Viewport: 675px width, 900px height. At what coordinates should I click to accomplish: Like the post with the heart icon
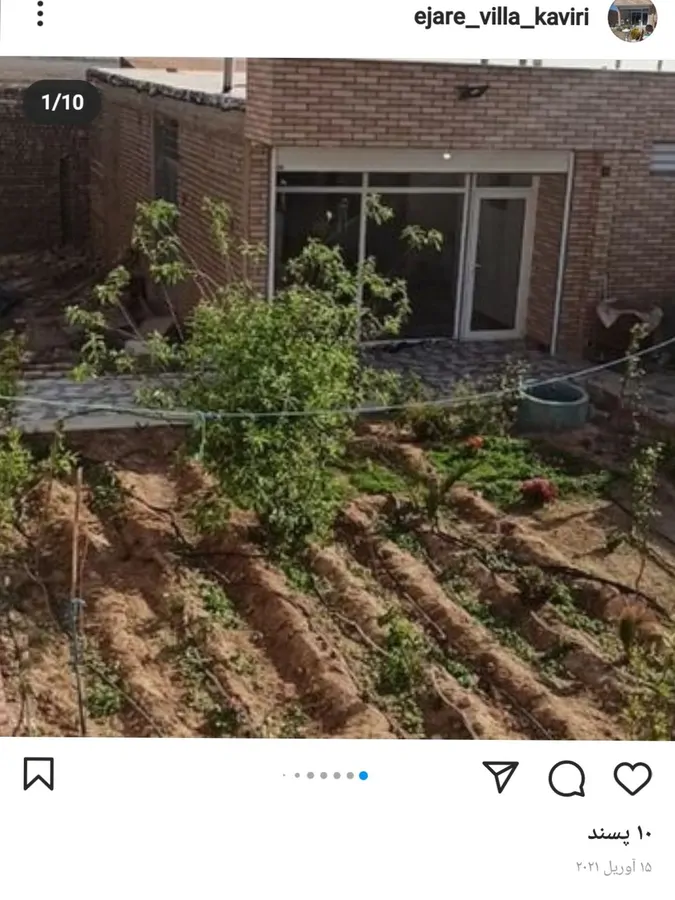click(632, 778)
